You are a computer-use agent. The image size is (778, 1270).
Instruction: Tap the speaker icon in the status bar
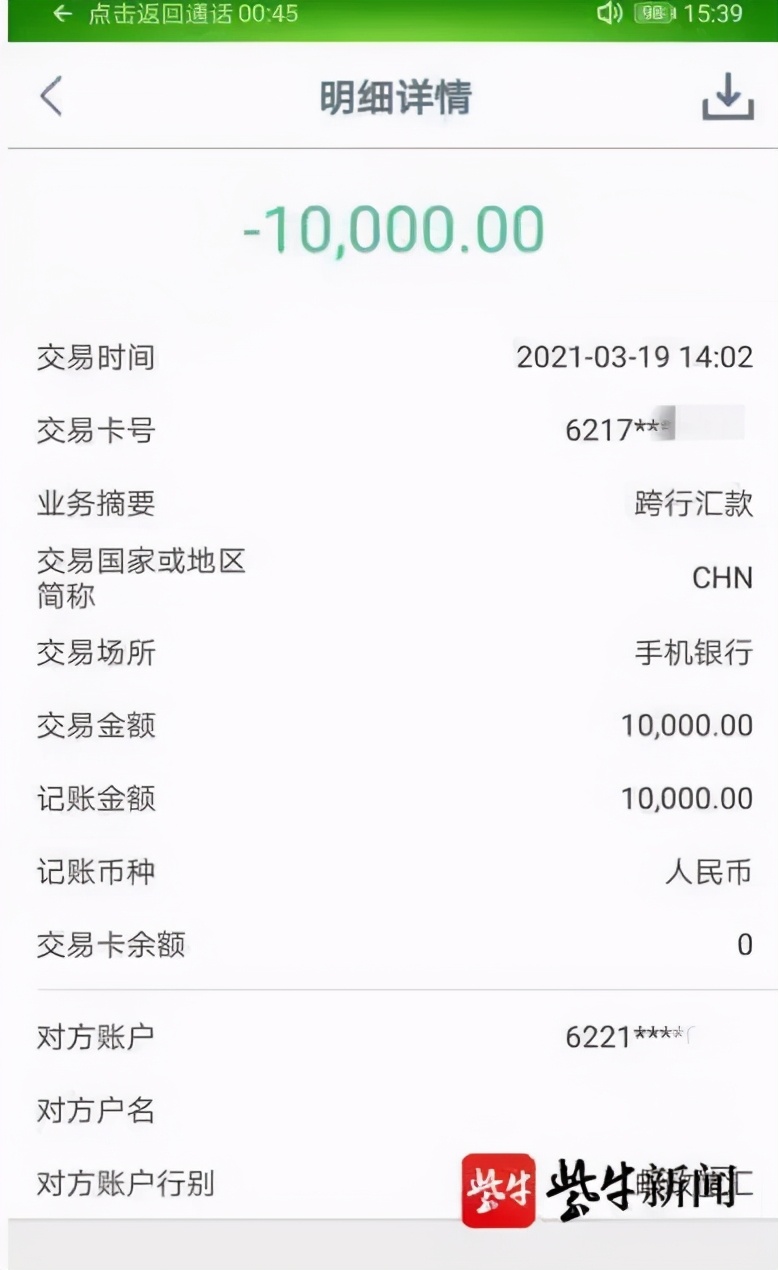tap(609, 15)
